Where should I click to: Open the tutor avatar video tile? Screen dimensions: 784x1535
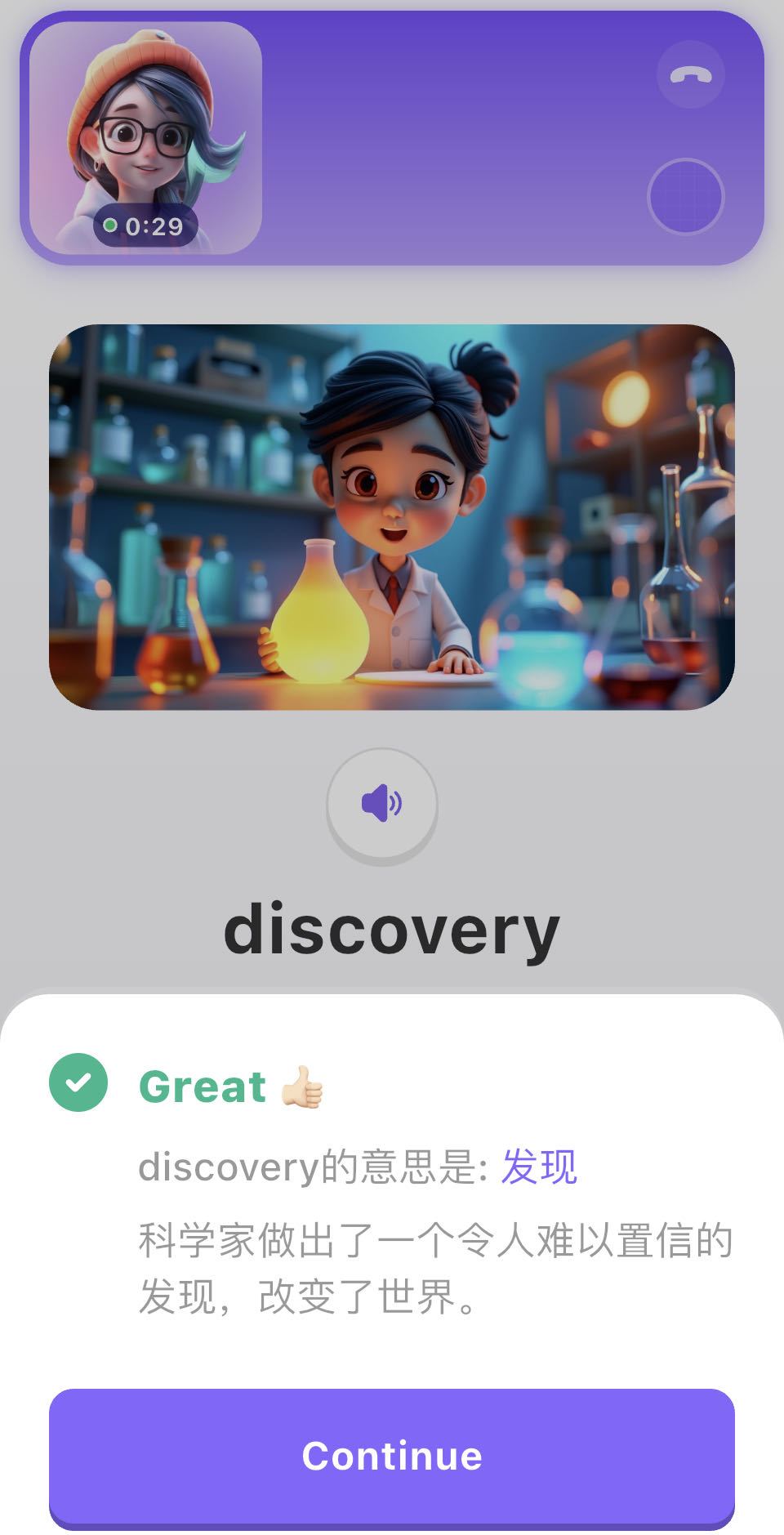coord(145,137)
